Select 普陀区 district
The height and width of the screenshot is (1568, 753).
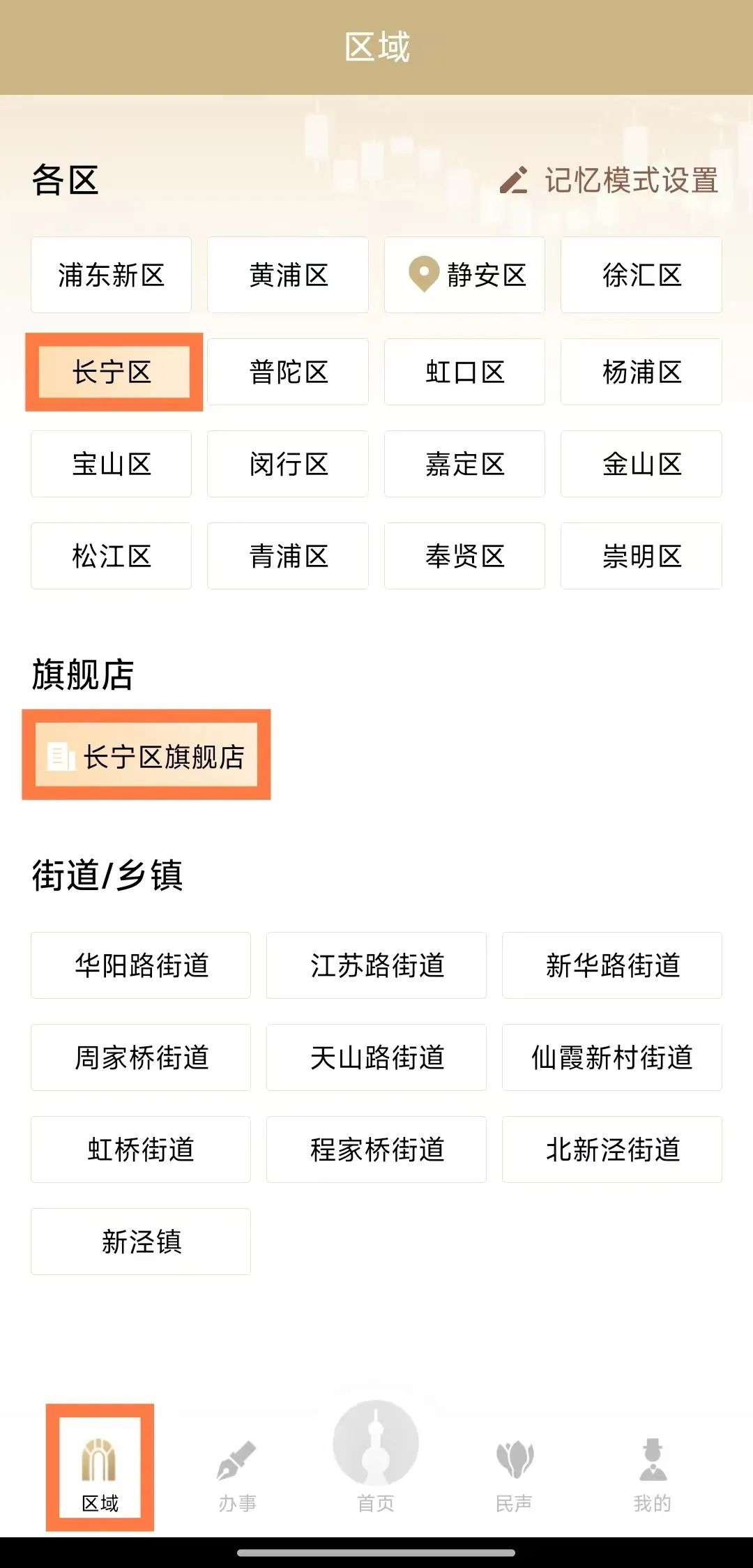288,372
